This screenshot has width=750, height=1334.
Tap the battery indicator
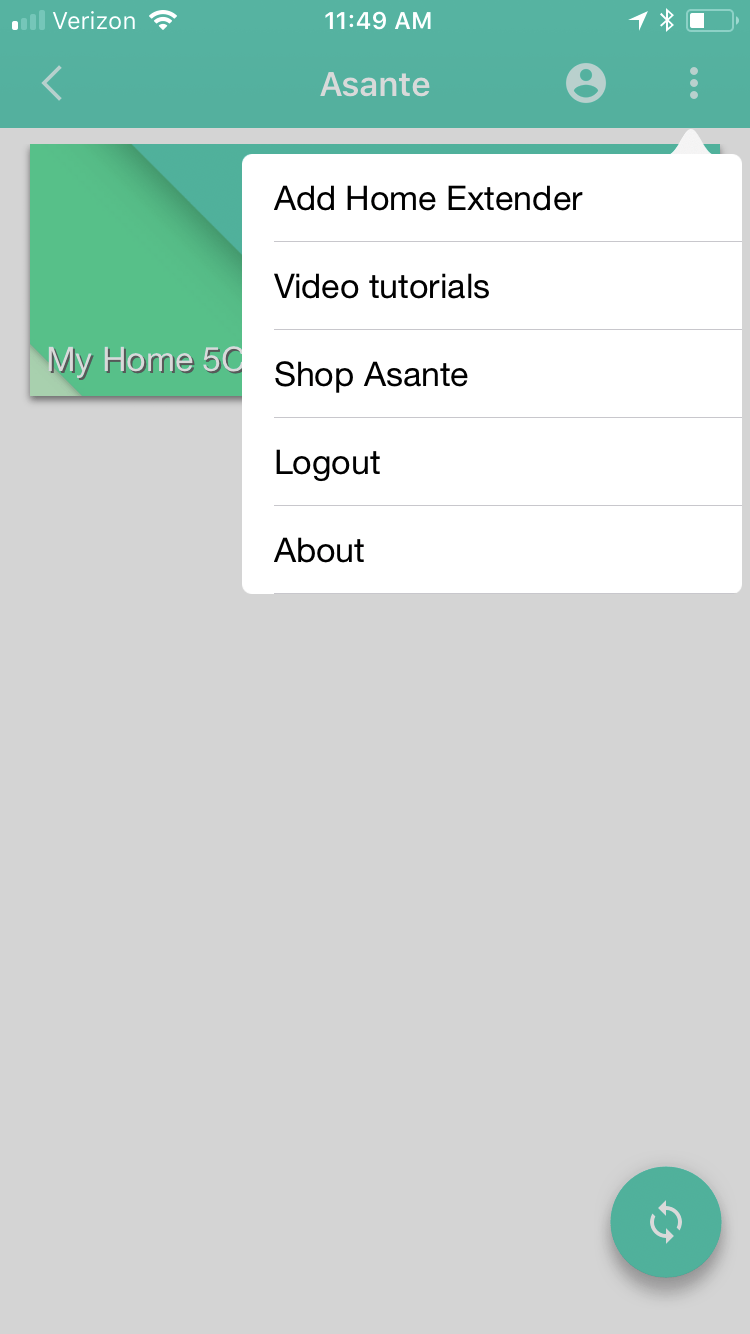710,20
